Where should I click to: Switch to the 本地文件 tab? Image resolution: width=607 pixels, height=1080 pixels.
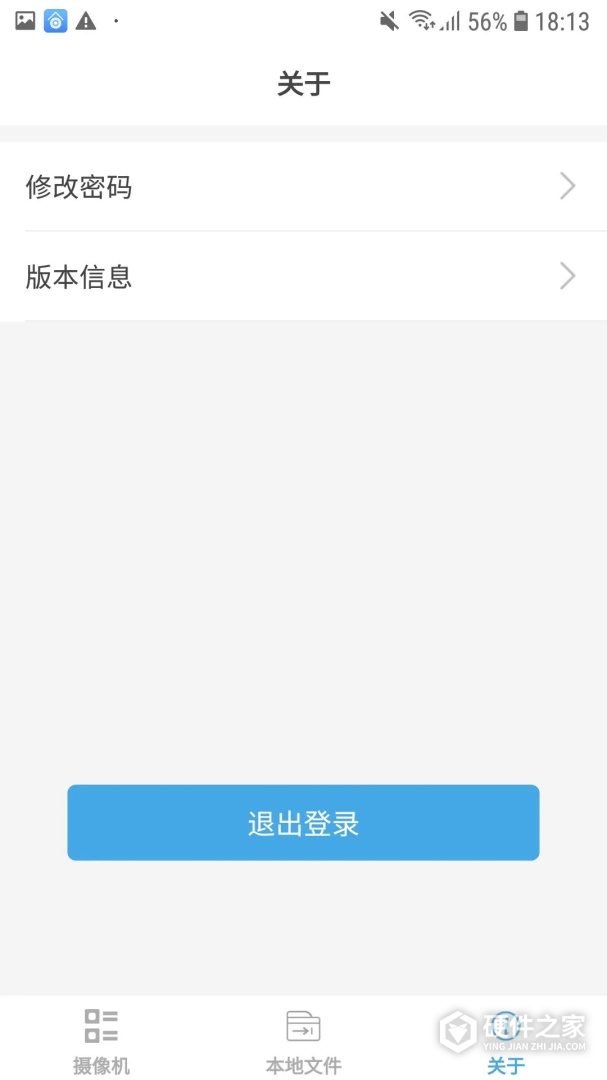303,1040
